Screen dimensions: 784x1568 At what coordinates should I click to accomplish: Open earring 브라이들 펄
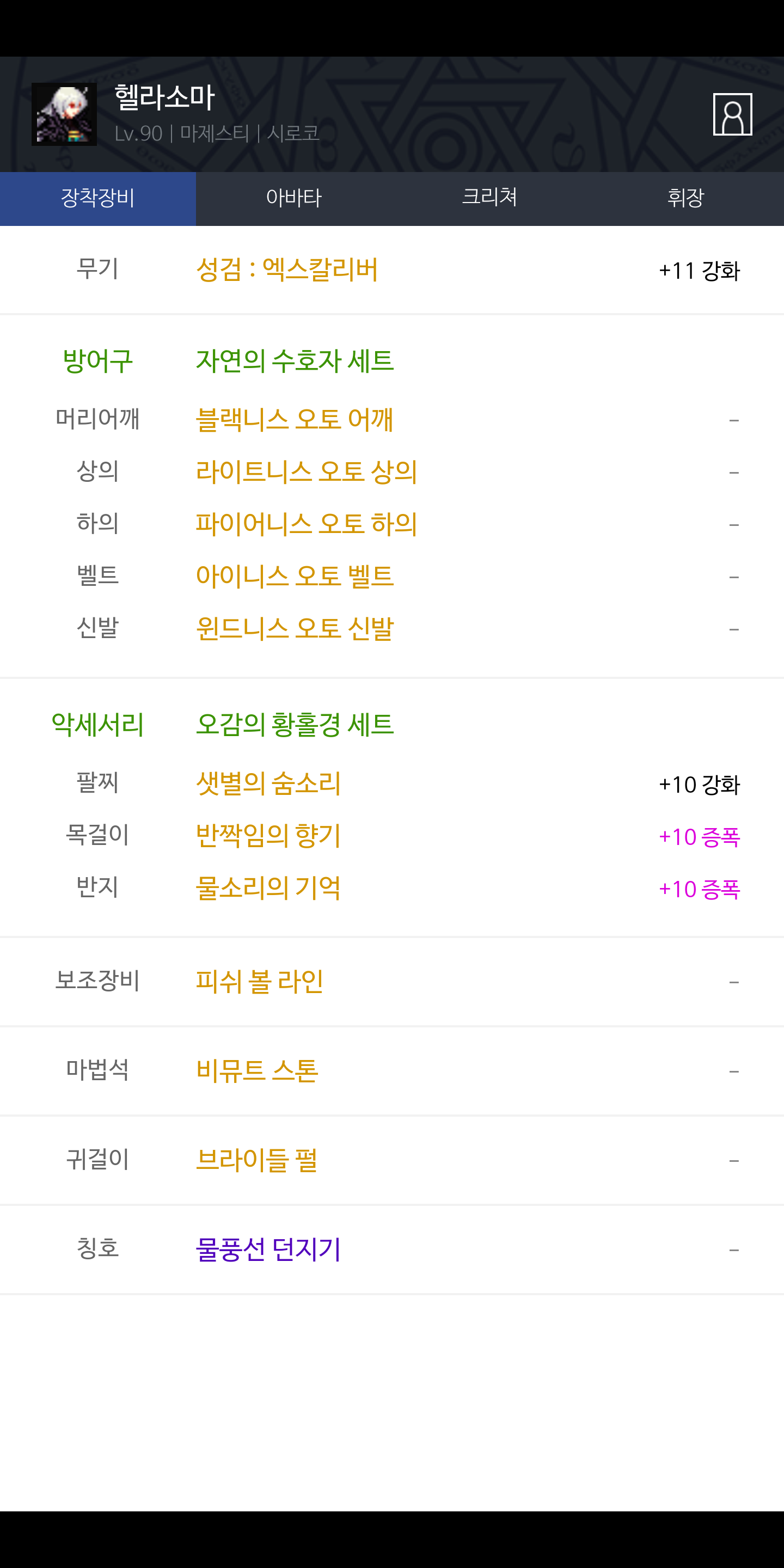coord(256,1160)
